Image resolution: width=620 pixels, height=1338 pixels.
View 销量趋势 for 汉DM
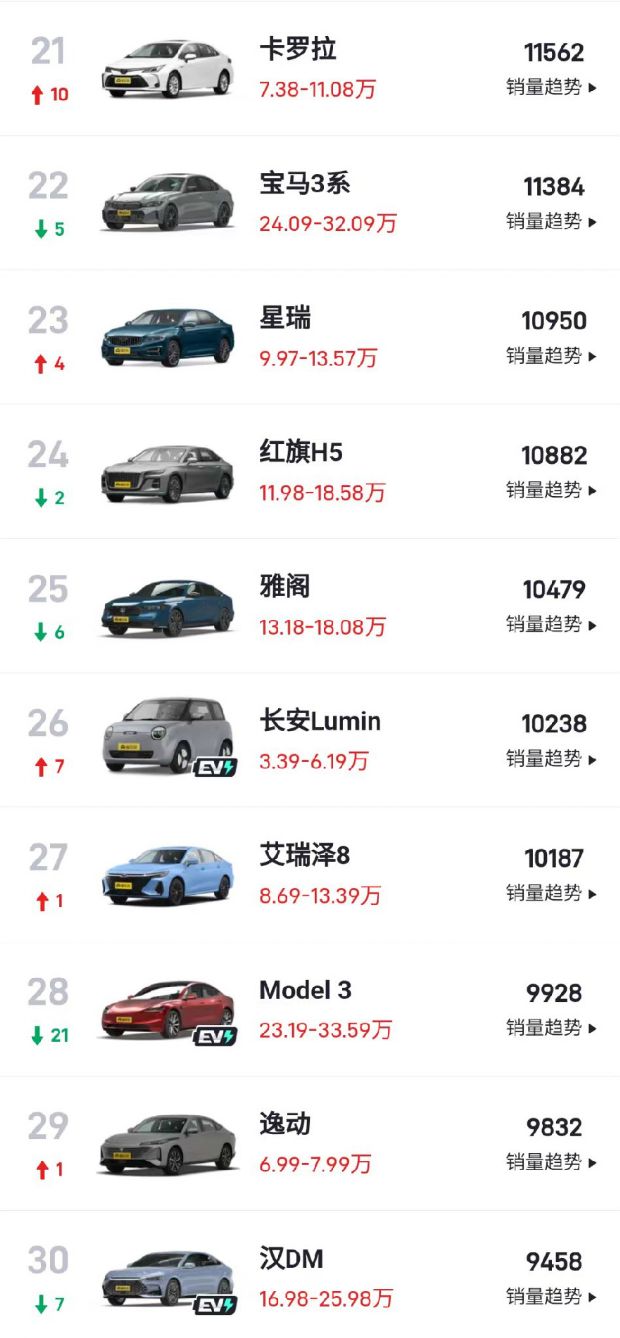[551, 1297]
